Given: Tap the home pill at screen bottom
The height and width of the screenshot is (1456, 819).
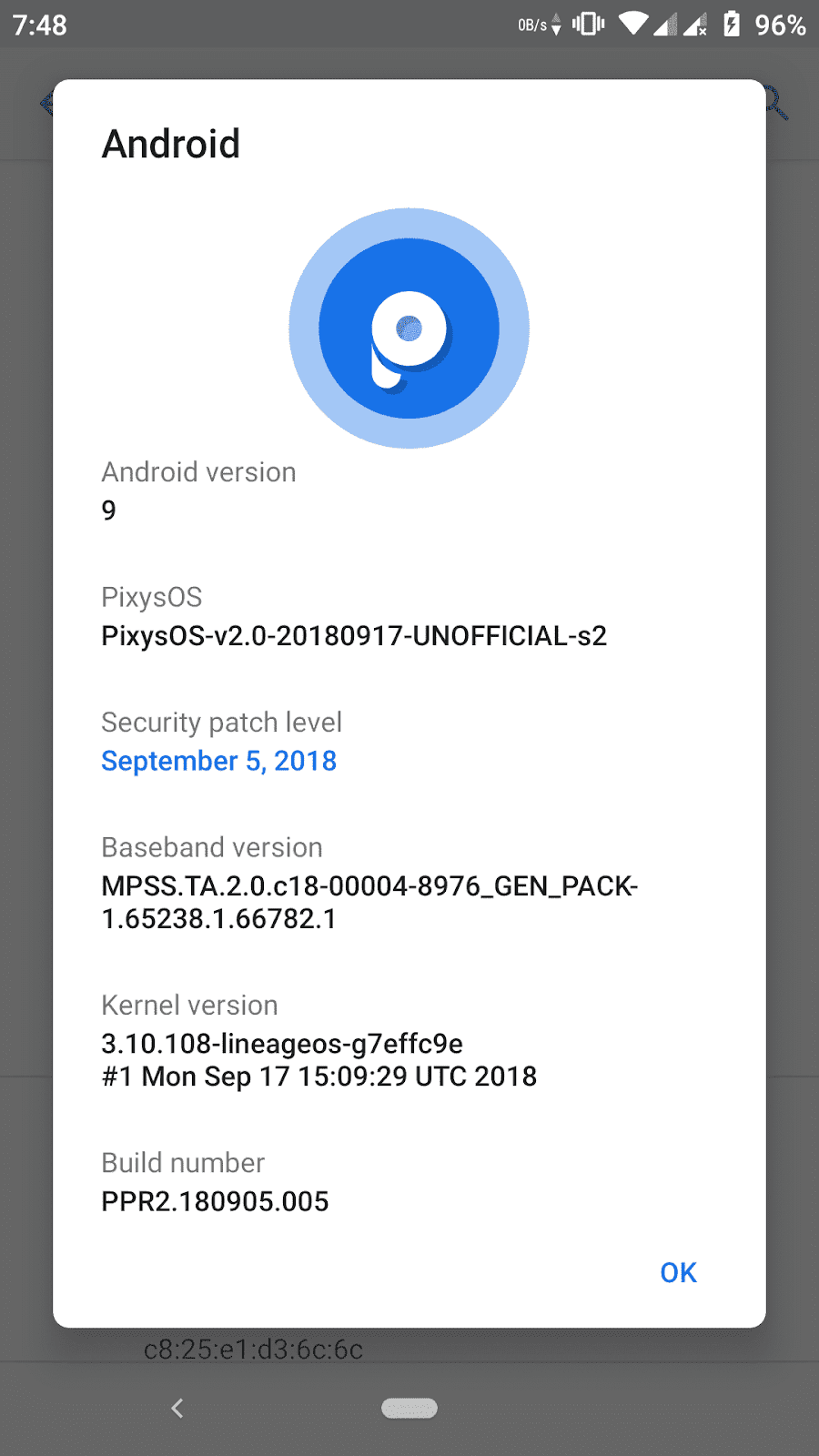Looking at the screenshot, I should (x=409, y=1407).
